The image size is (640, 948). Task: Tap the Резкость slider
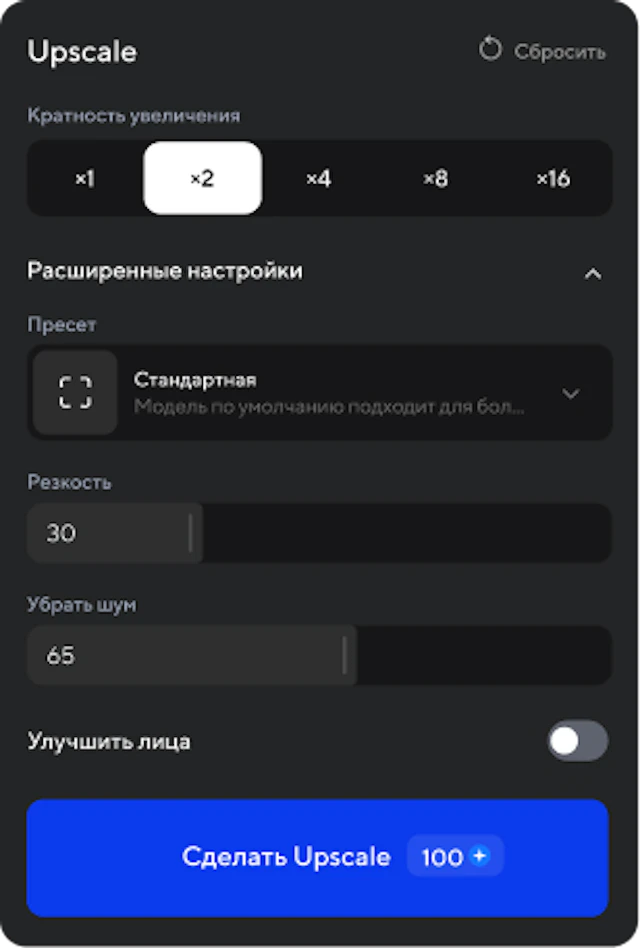click(319, 533)
